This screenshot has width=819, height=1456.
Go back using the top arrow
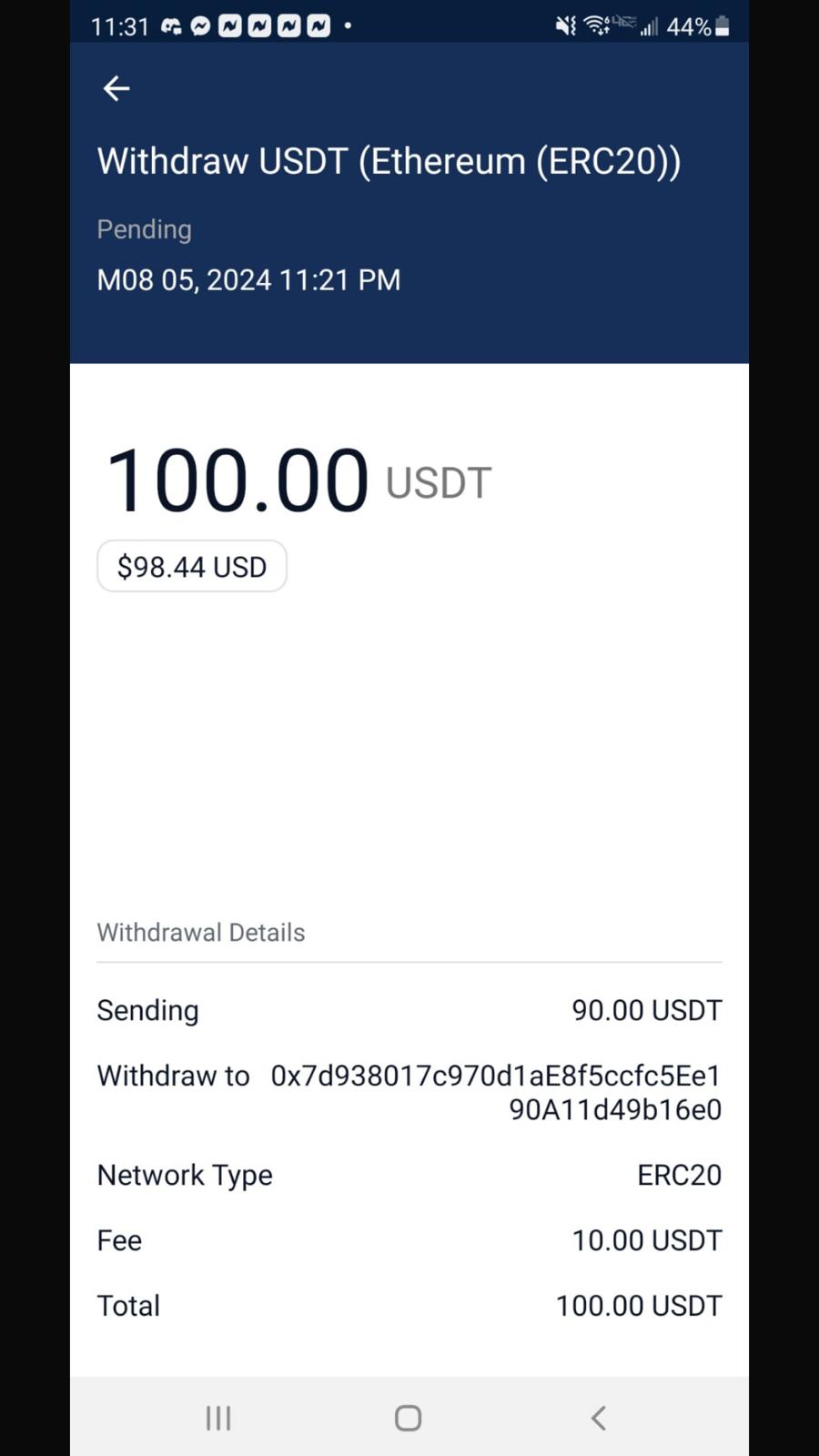coord(116,88)
